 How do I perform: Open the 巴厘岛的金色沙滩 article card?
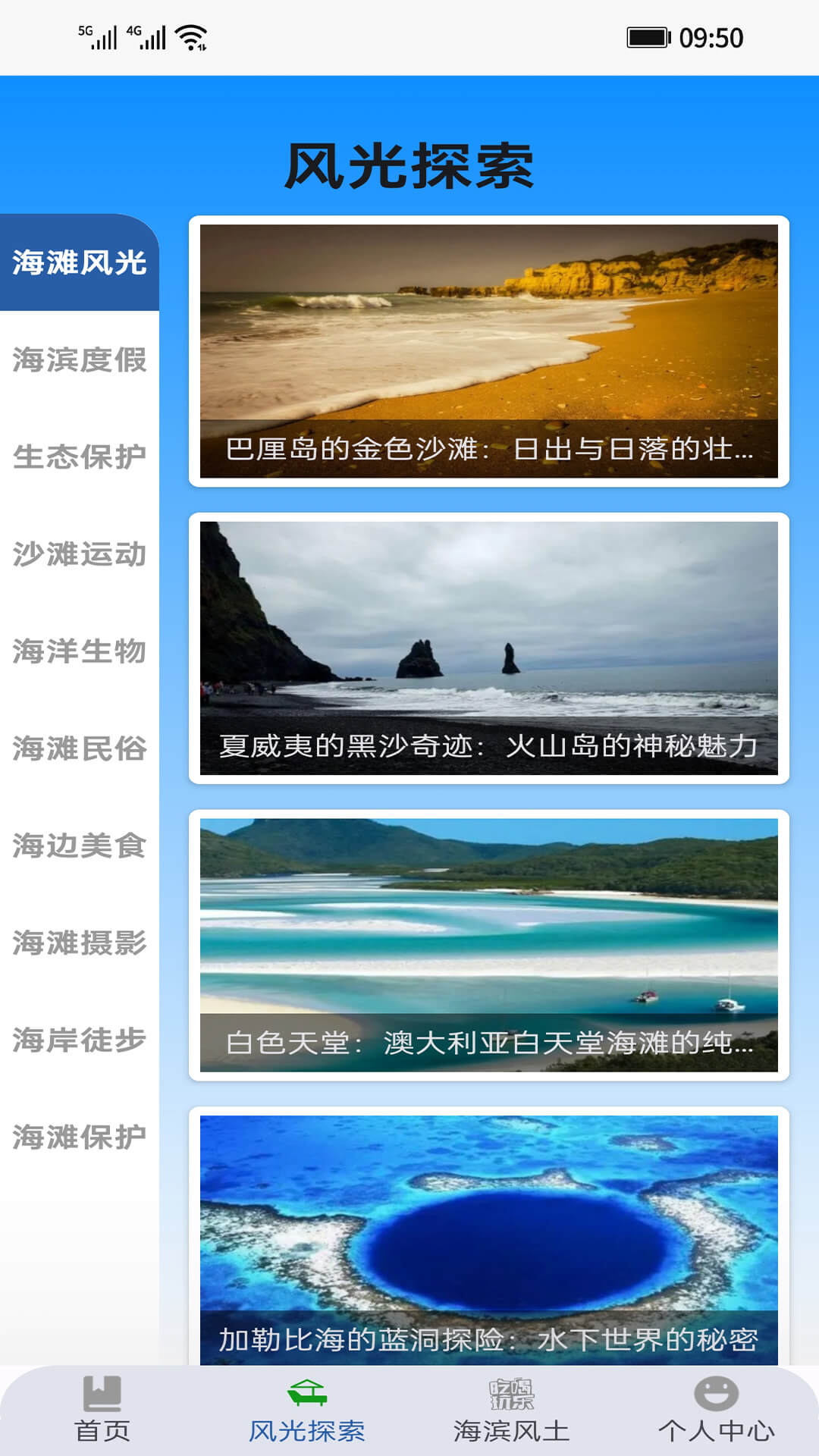click(488, 351)
